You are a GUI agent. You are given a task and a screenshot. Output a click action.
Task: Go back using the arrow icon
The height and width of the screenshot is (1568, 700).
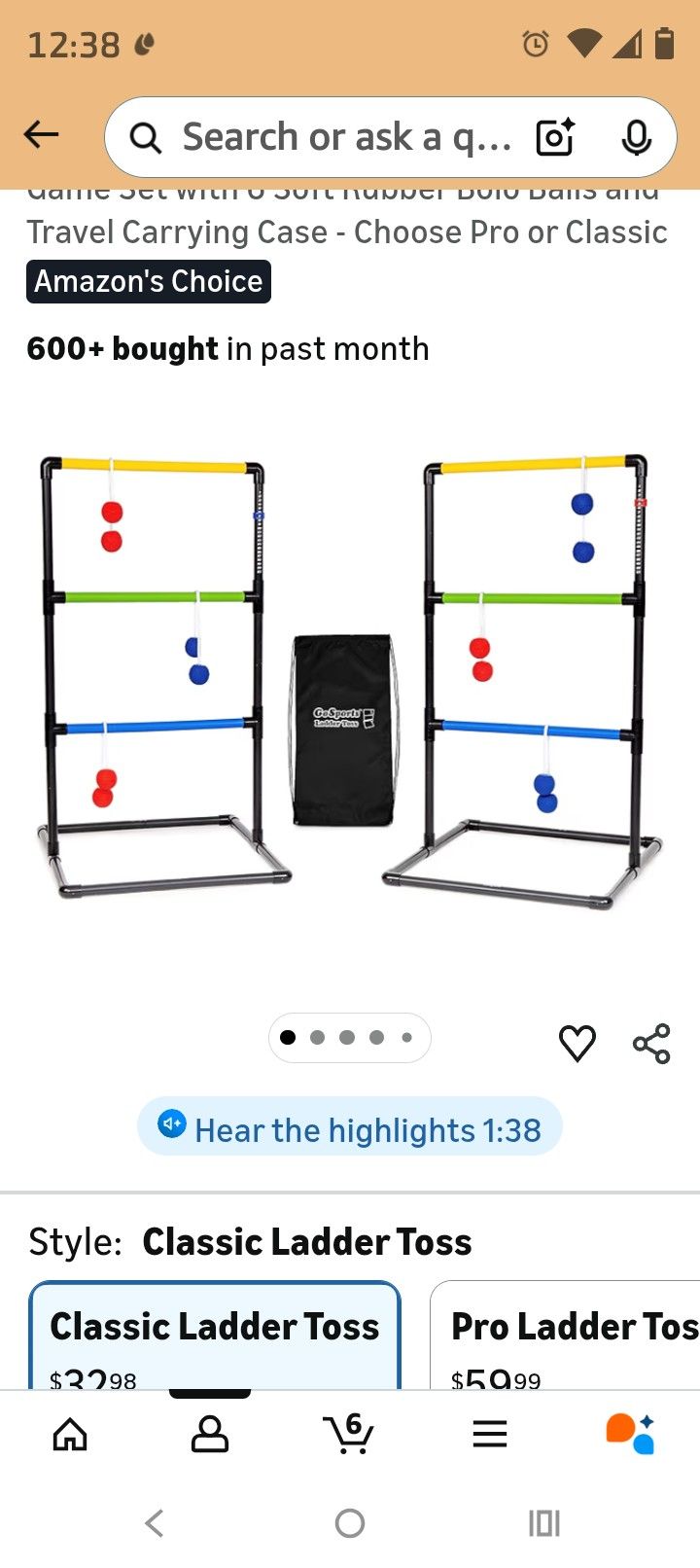click(x=42, y=135)
